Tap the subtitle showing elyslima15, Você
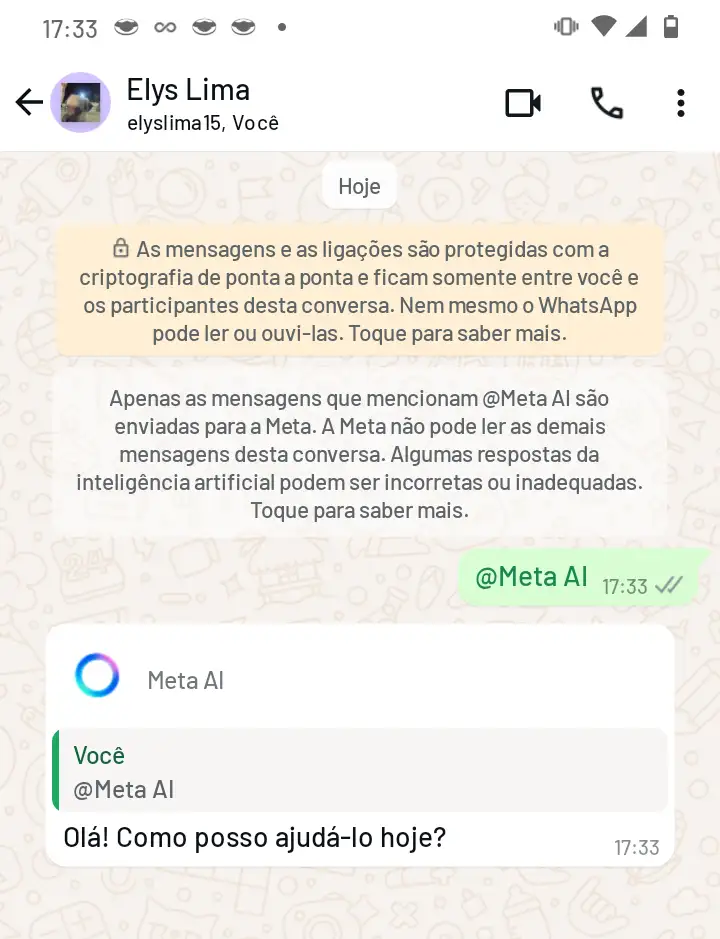This screenshot has height=939, width=720. pyautogui.click(x=202, y=124)
